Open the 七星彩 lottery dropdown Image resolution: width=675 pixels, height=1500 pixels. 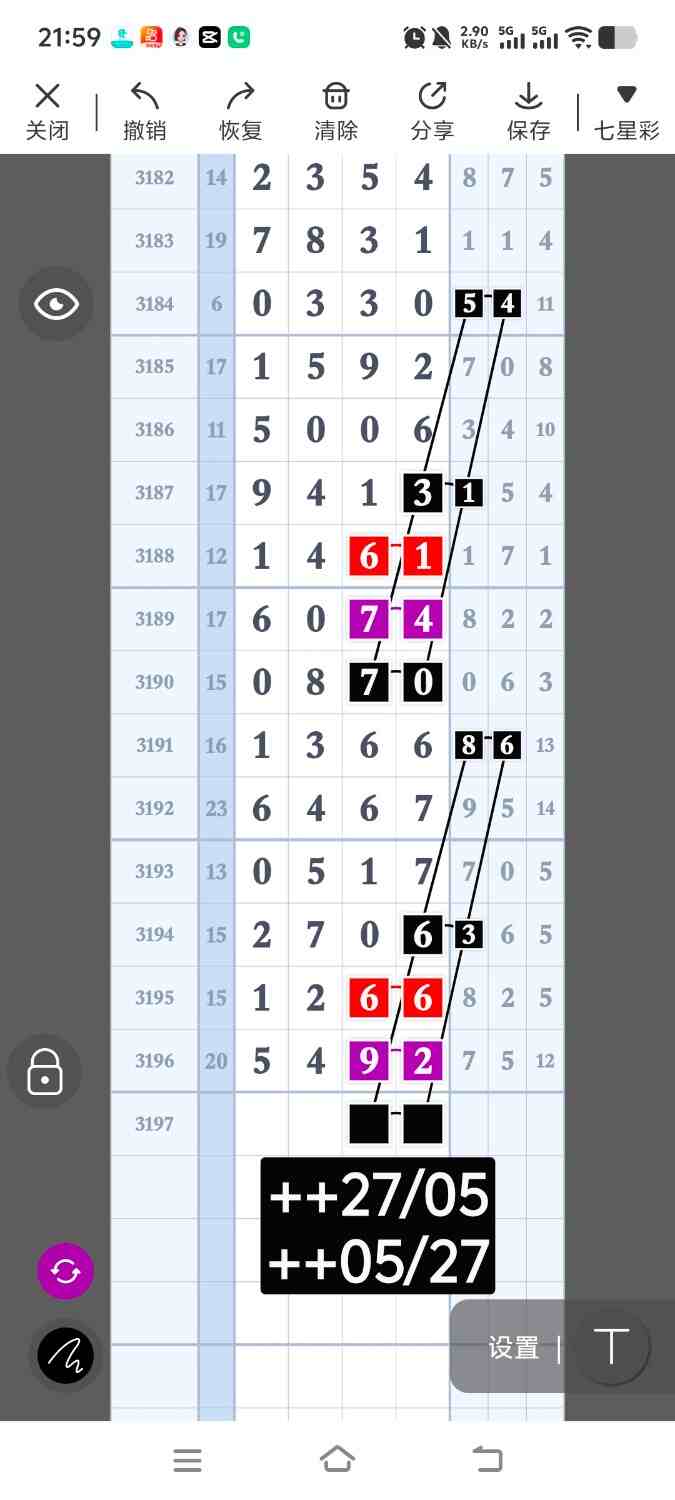pyautogui.click(x=626, y=112)
